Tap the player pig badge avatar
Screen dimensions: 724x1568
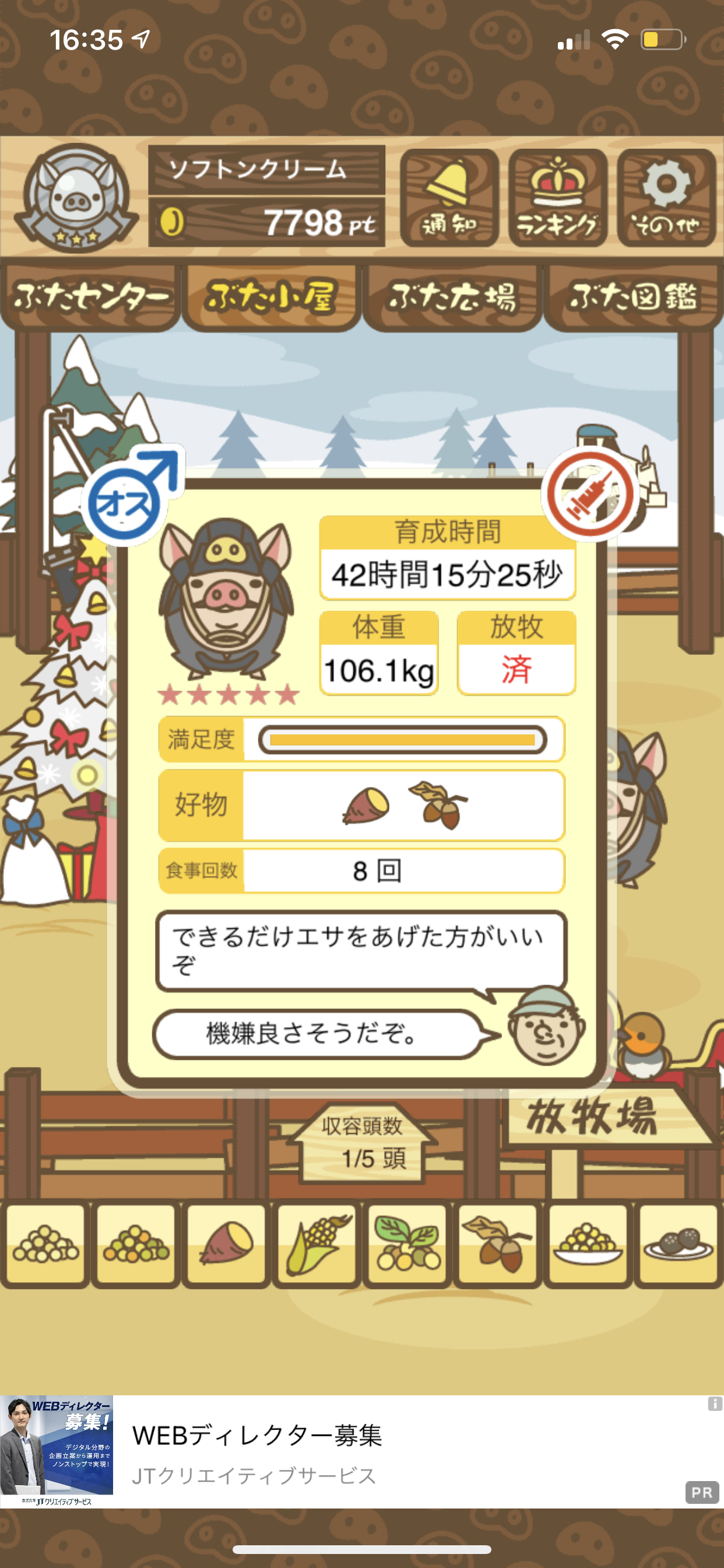76,197
